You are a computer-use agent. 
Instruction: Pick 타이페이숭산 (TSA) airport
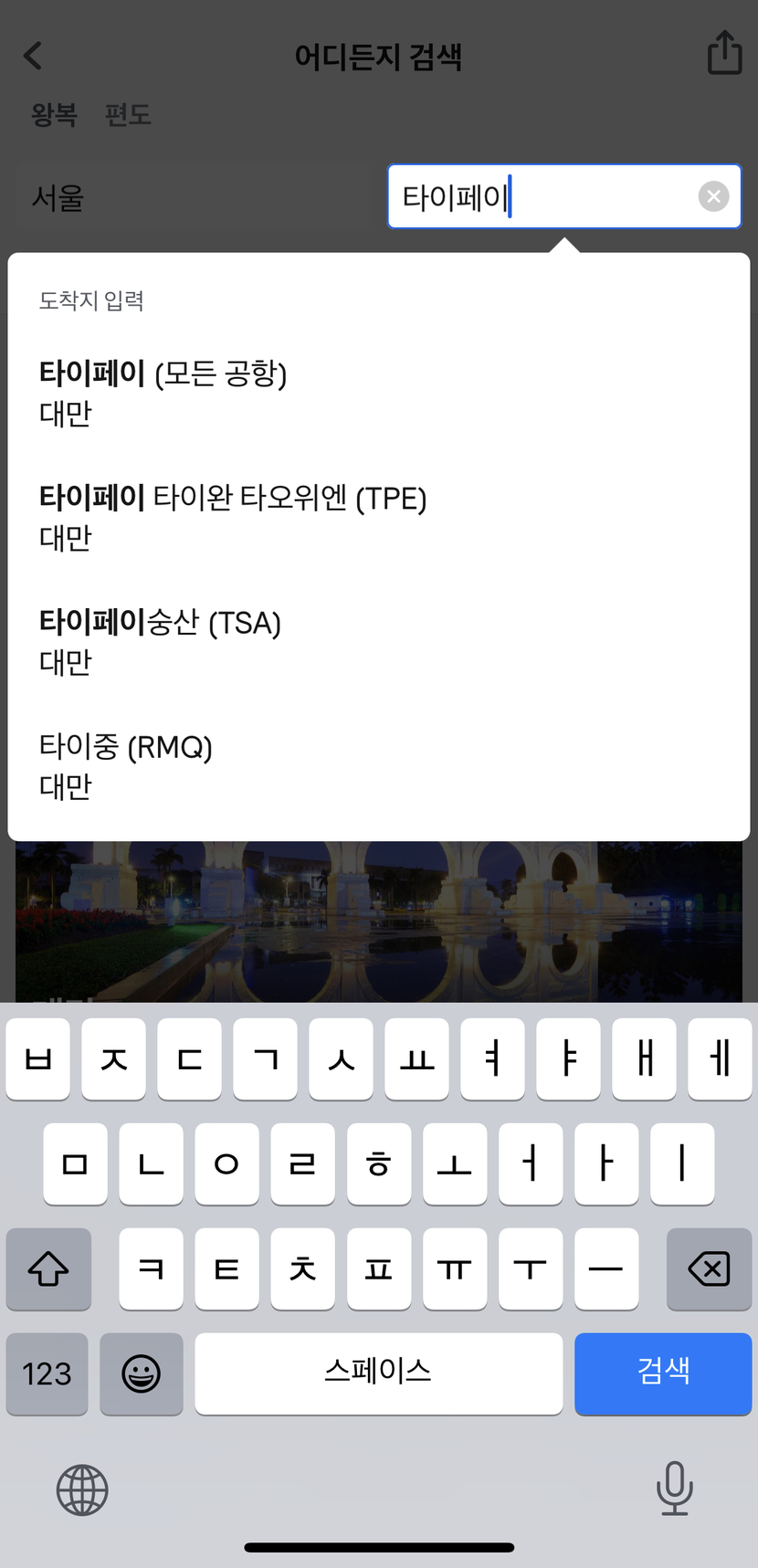point(378,642)
